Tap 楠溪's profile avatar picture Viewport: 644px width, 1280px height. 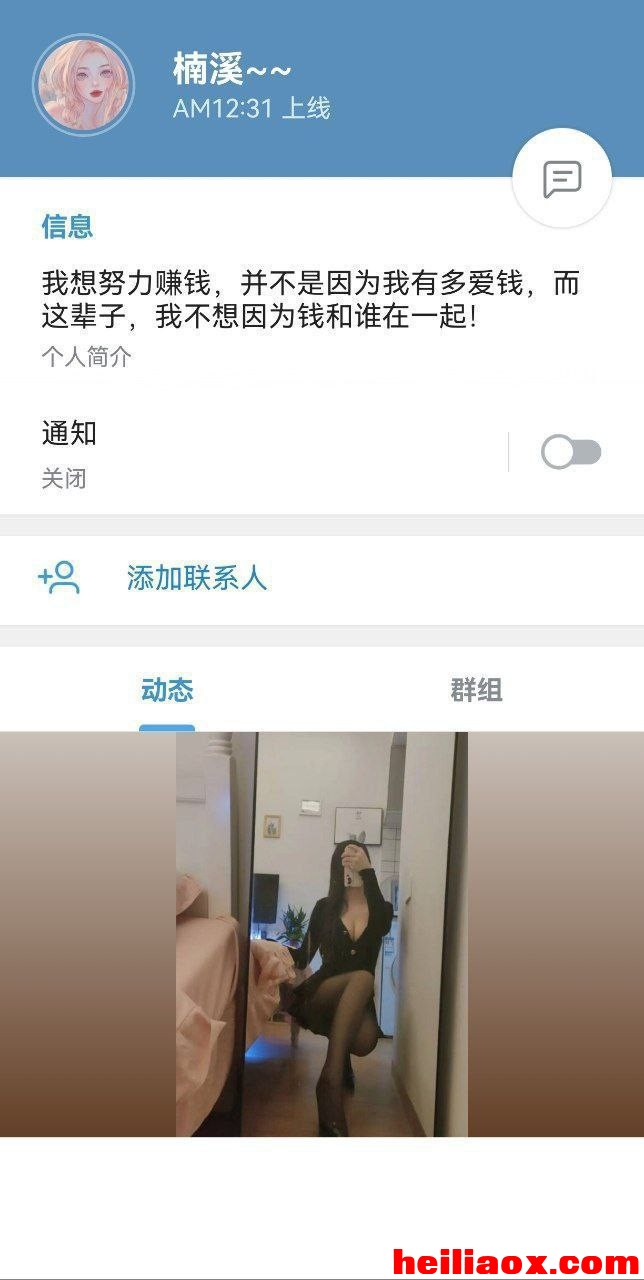84,85
